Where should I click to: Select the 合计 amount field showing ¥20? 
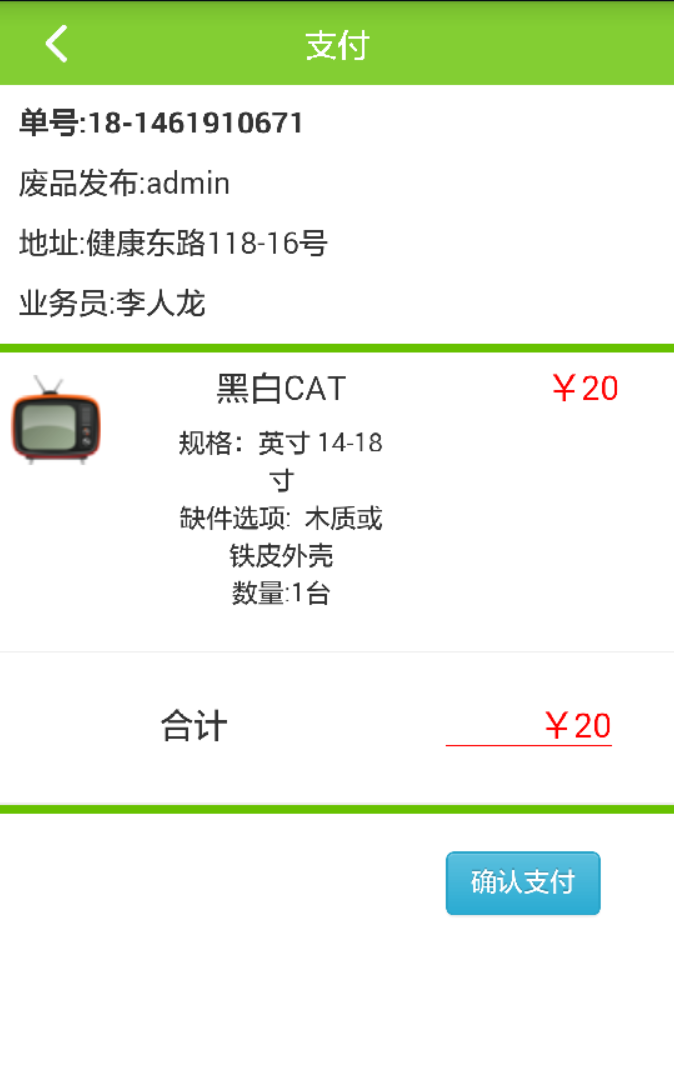click(529, 726)
